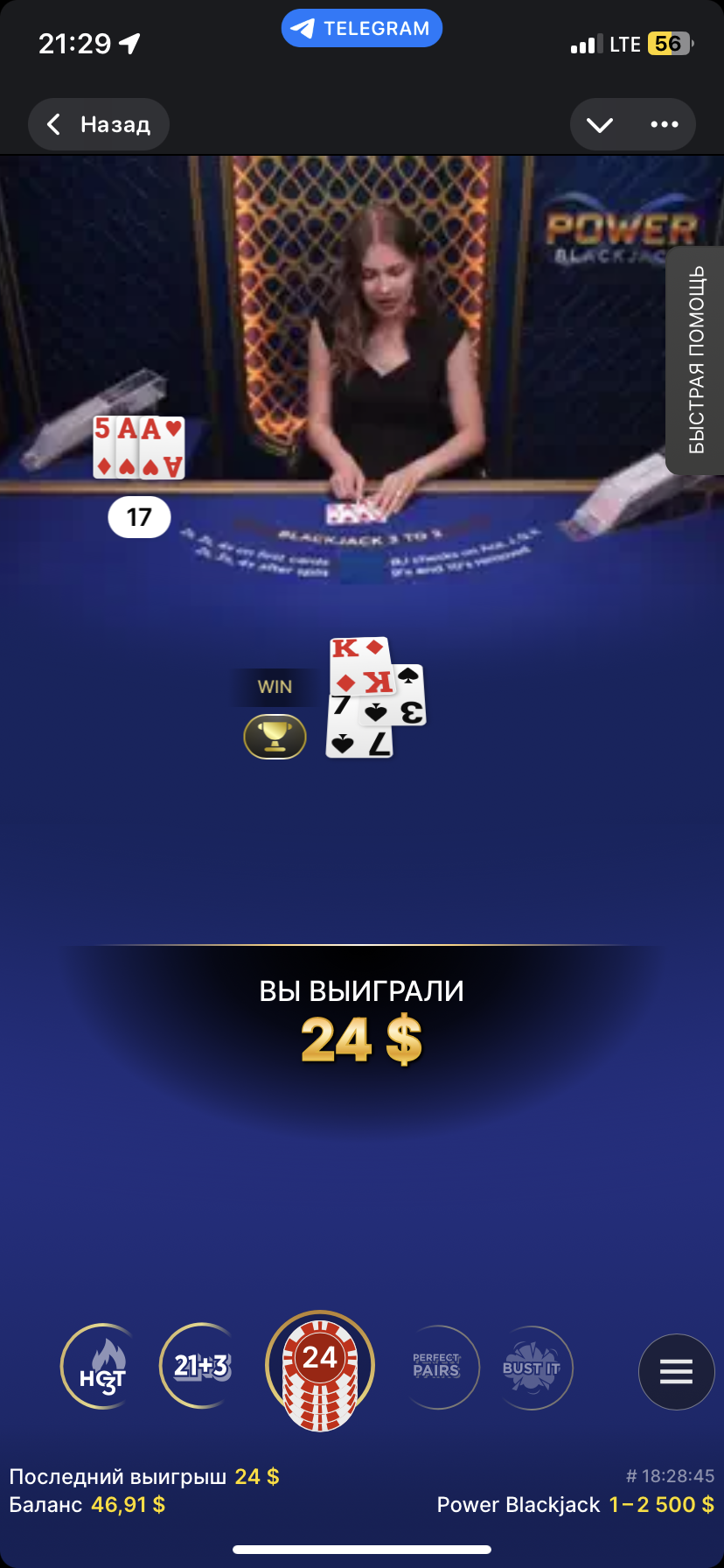This screenshot has height=1568, width=724.
Task: Select the Bust It side bet
Action: point(531,1368)
